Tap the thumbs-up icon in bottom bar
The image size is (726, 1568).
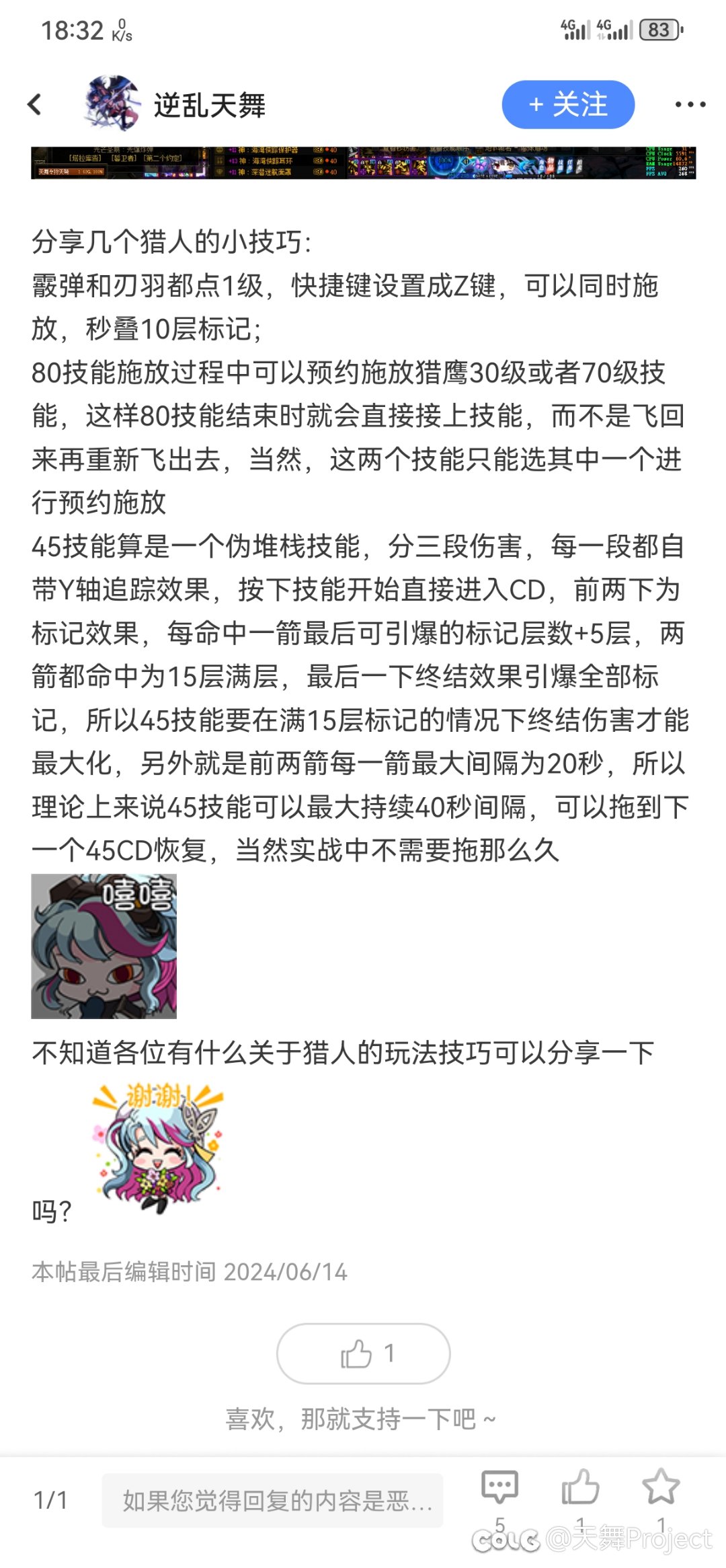[x=580, y=1487]
